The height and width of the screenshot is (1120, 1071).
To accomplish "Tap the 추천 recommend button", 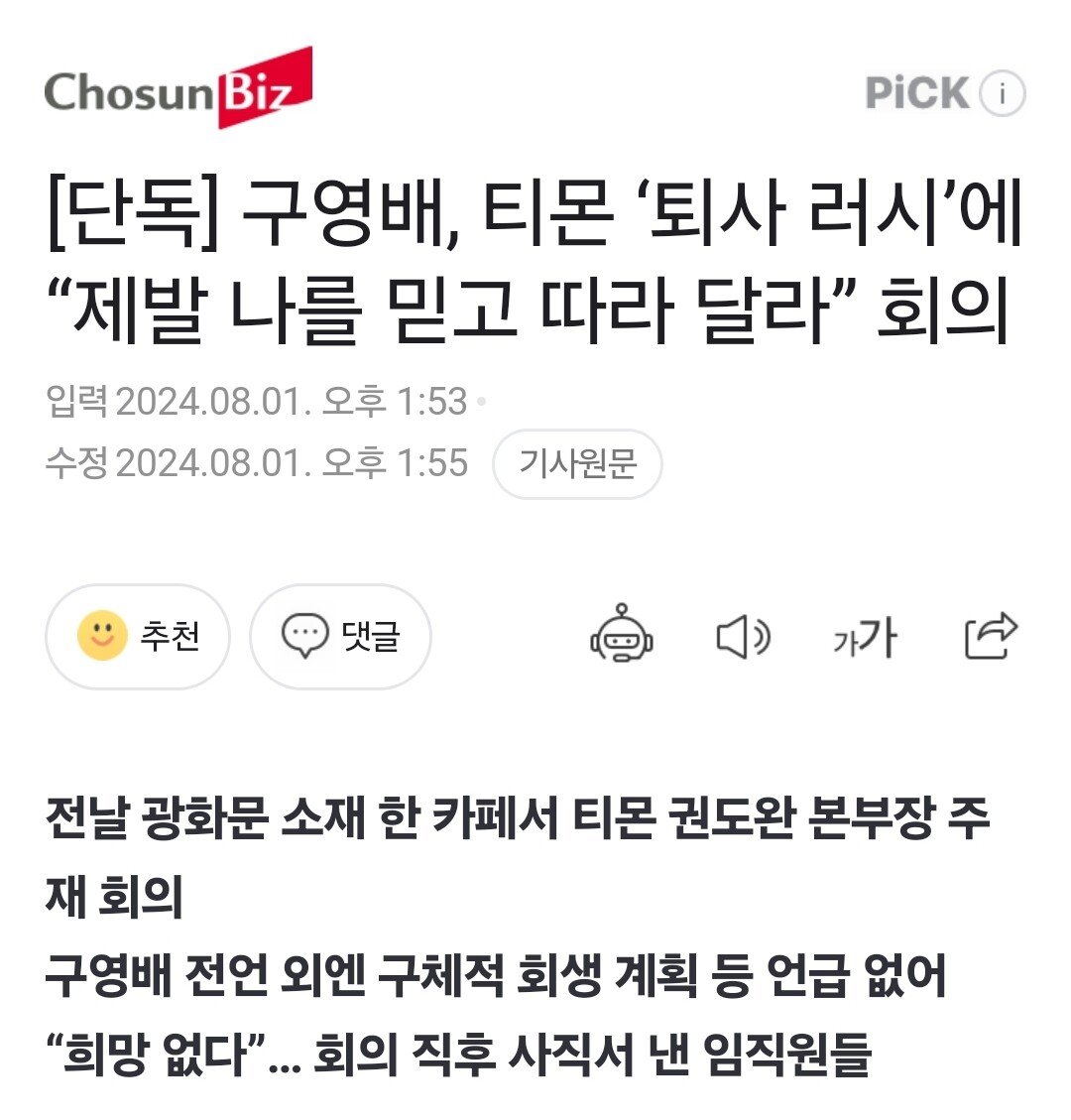I will pyautogui.click(x=138, y=636).
